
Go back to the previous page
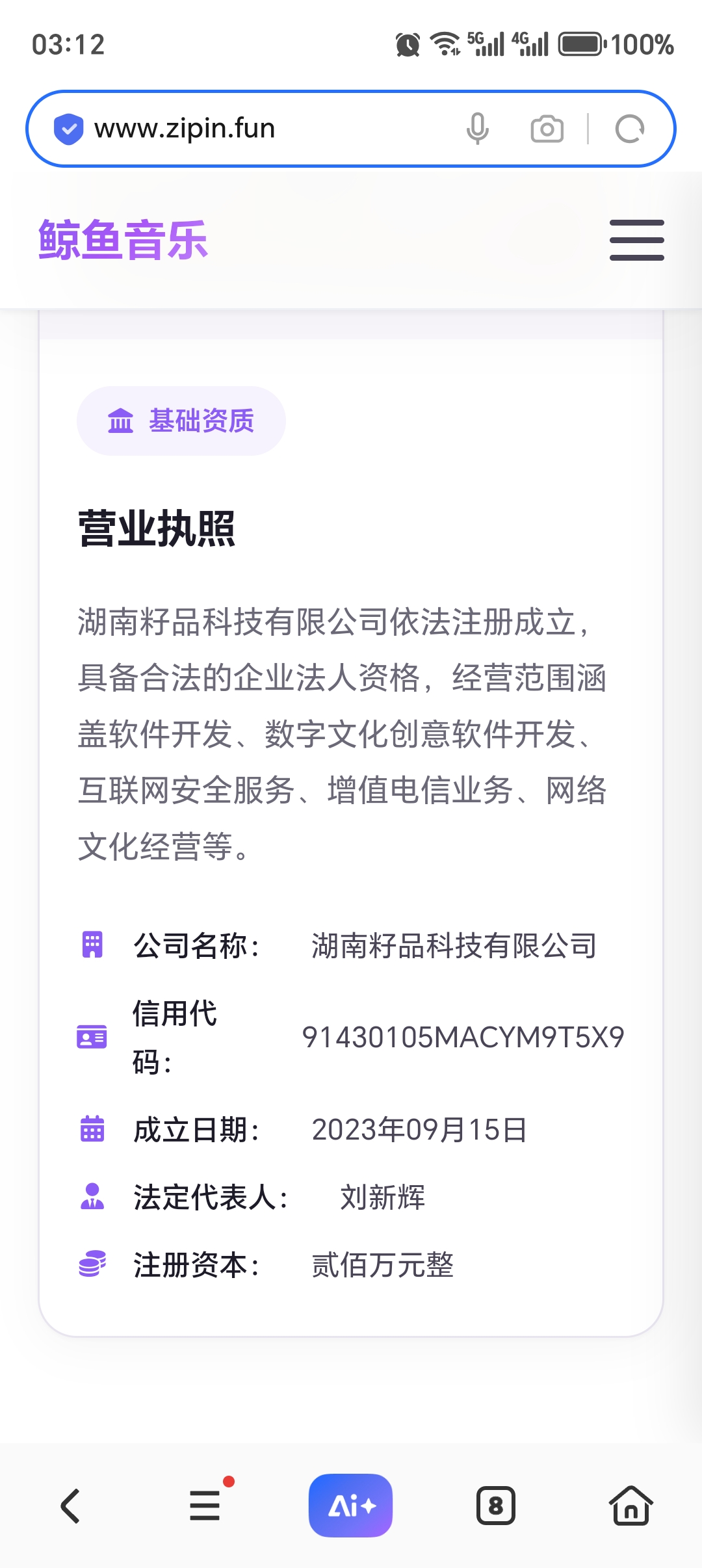tap(70, 1506)
